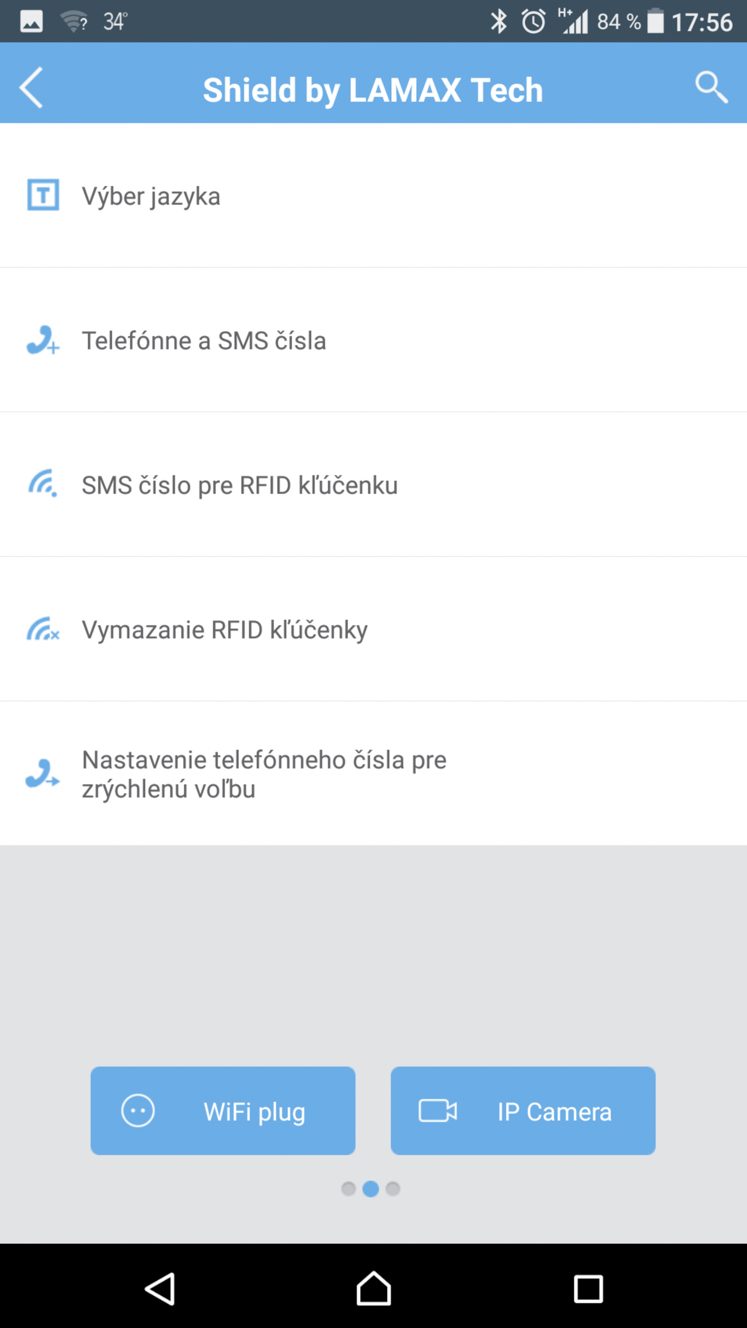Image resolution: width=747 pixels, height=1328 pixels.
Task: Open Vymazanie RFID kľúčenky
Action: (x=373, y=629)
